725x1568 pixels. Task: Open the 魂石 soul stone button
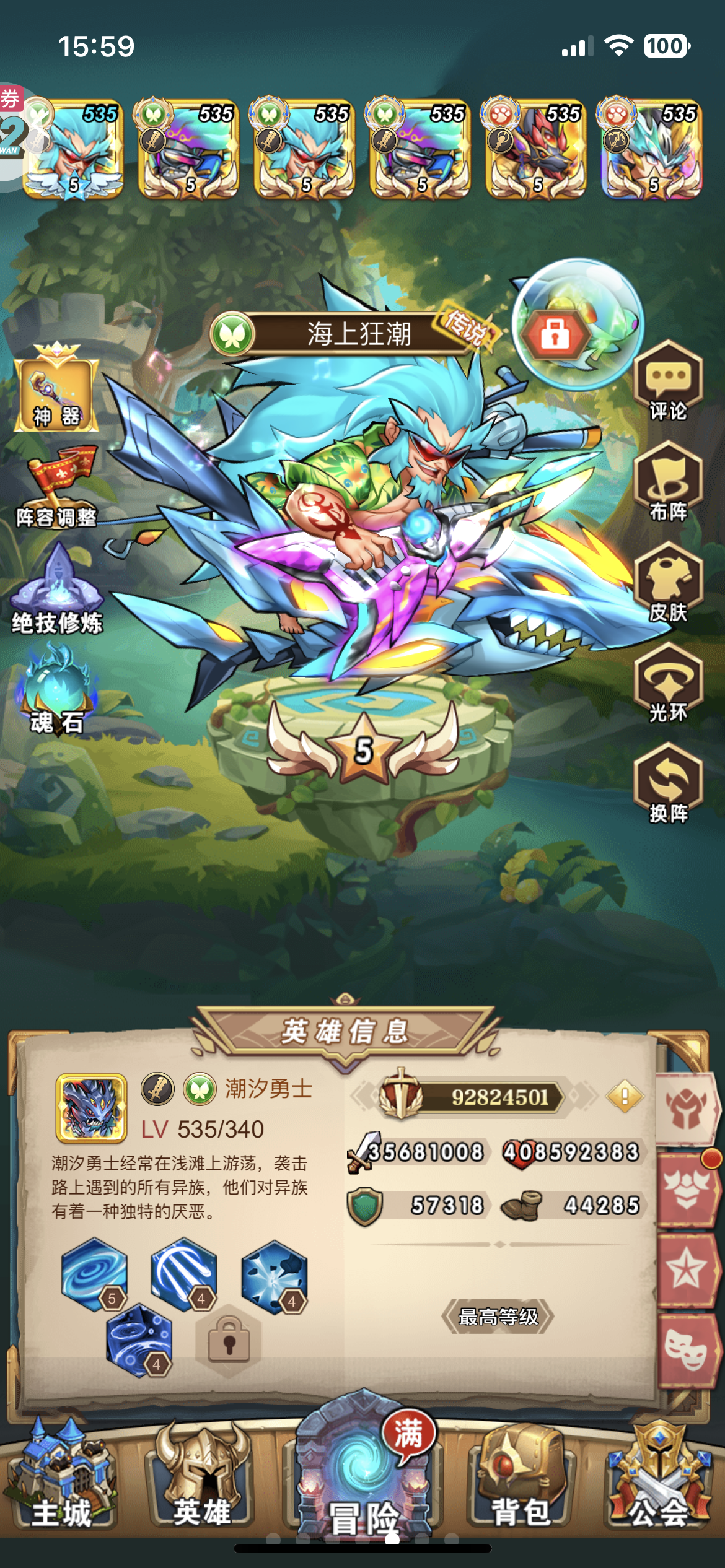click(x=56, y=689)
